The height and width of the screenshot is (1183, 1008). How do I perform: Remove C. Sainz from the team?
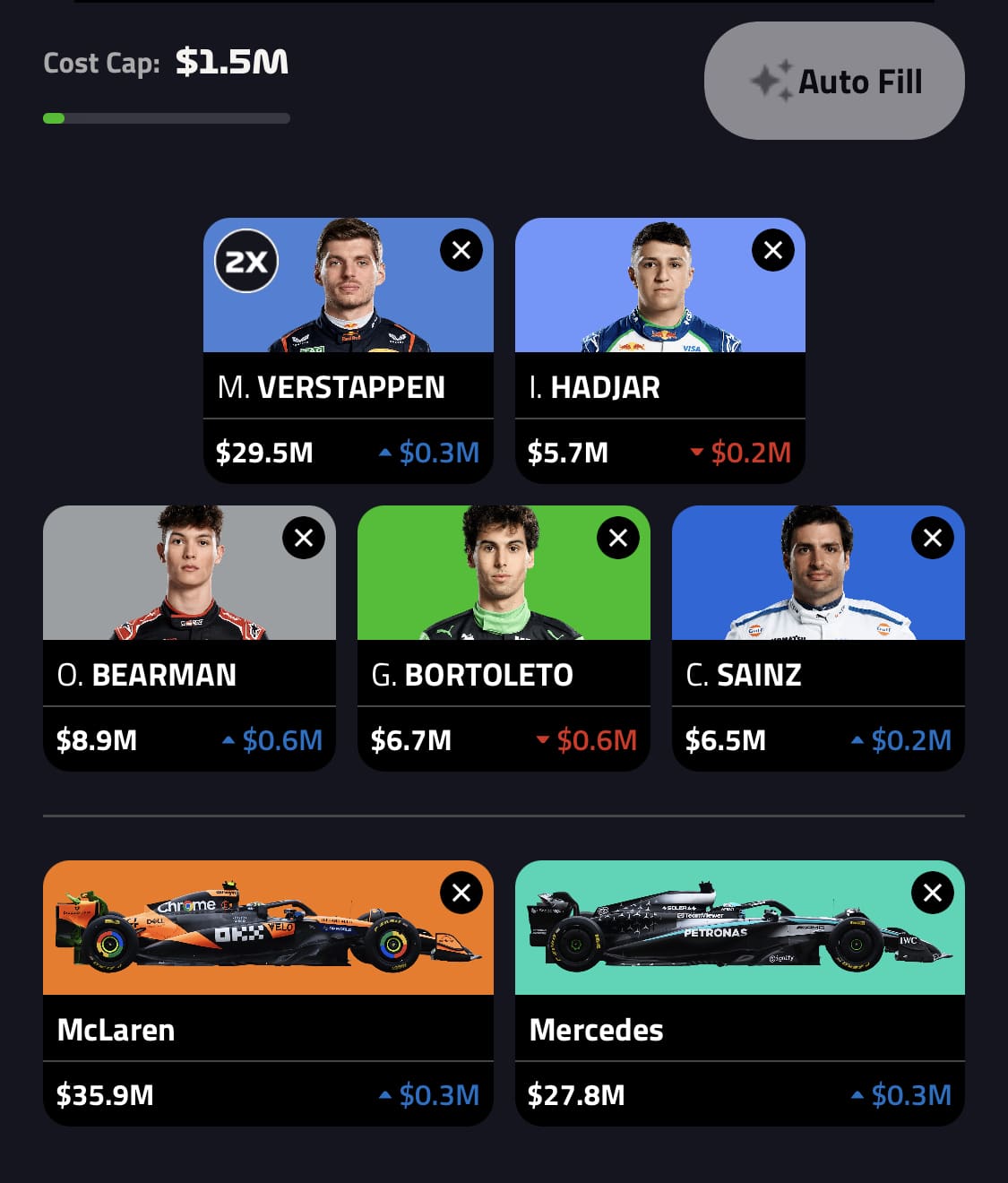click(933, 538)
